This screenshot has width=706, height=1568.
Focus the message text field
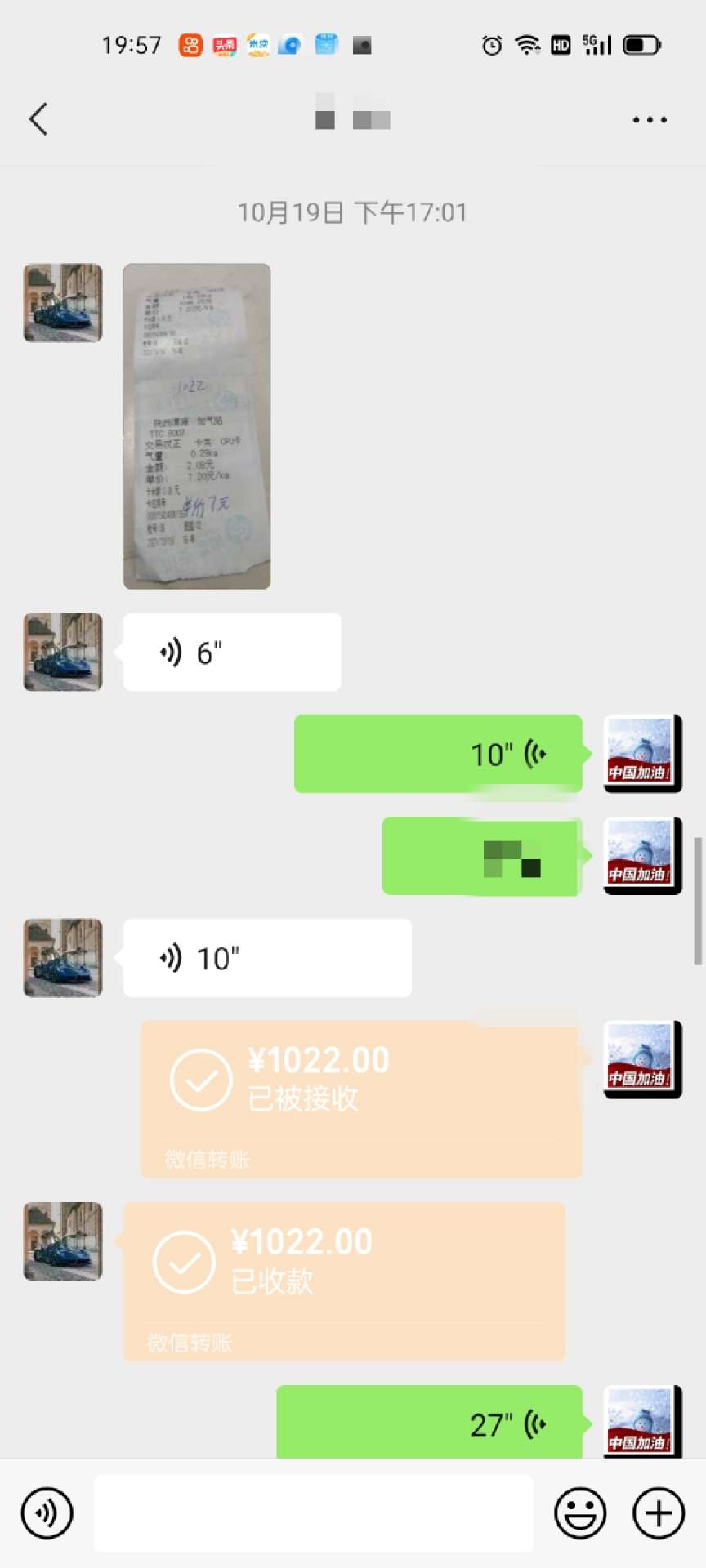[314, 1513]
